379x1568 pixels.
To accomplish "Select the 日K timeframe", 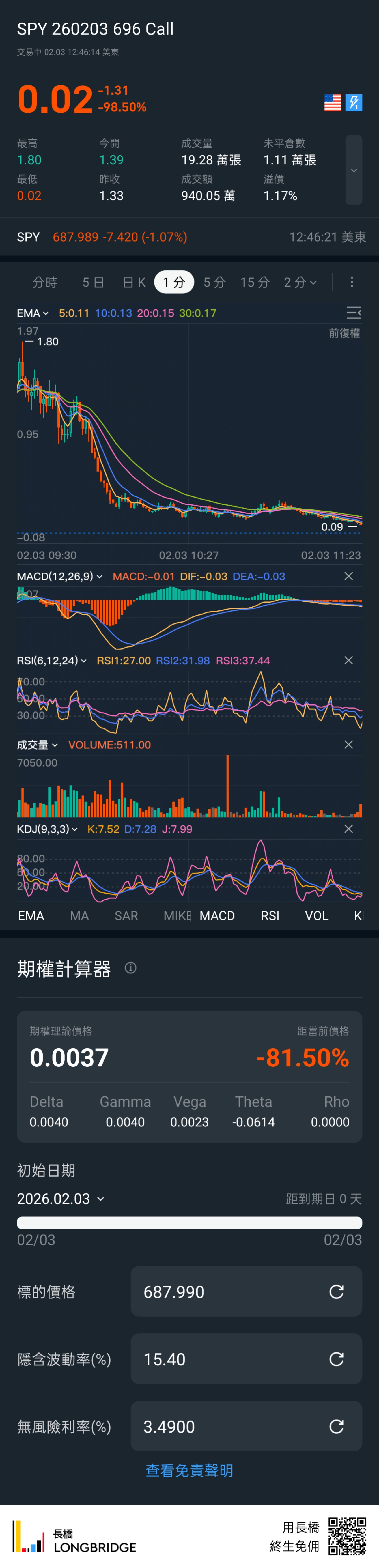I will (x=134, y=282).
